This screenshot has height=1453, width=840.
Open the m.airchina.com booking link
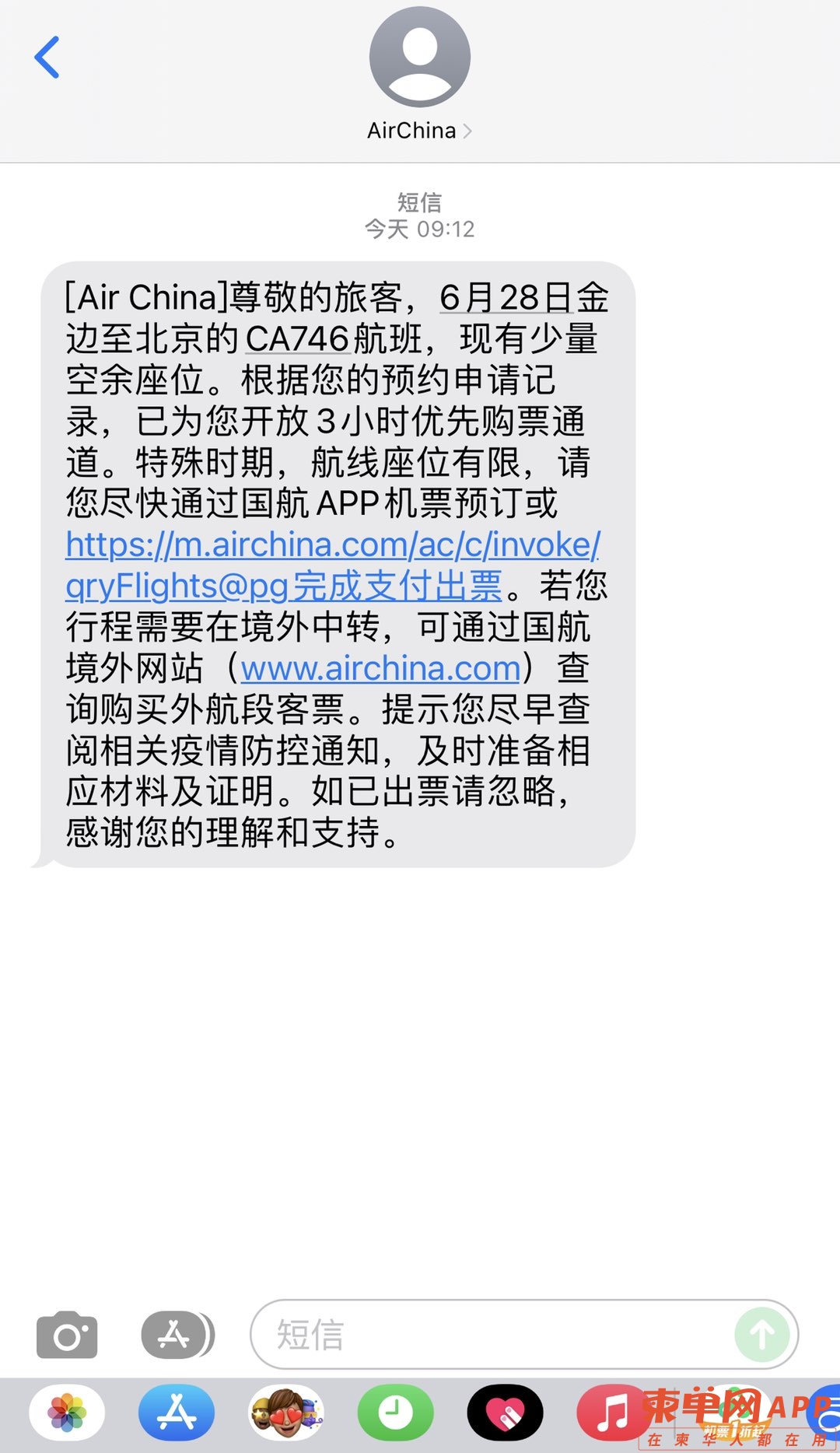coord(332,545)
